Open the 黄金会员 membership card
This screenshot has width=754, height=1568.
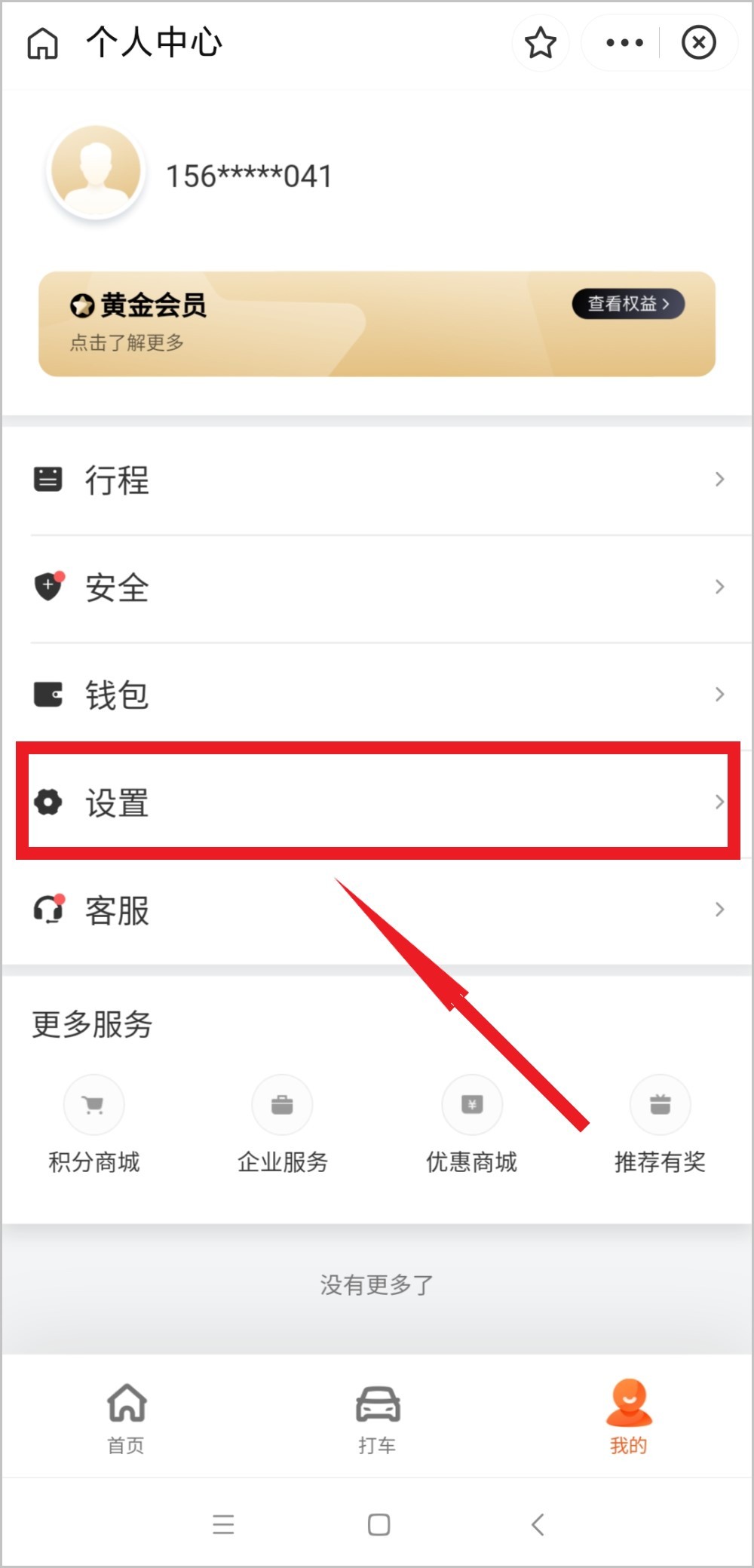pos(377,324)
